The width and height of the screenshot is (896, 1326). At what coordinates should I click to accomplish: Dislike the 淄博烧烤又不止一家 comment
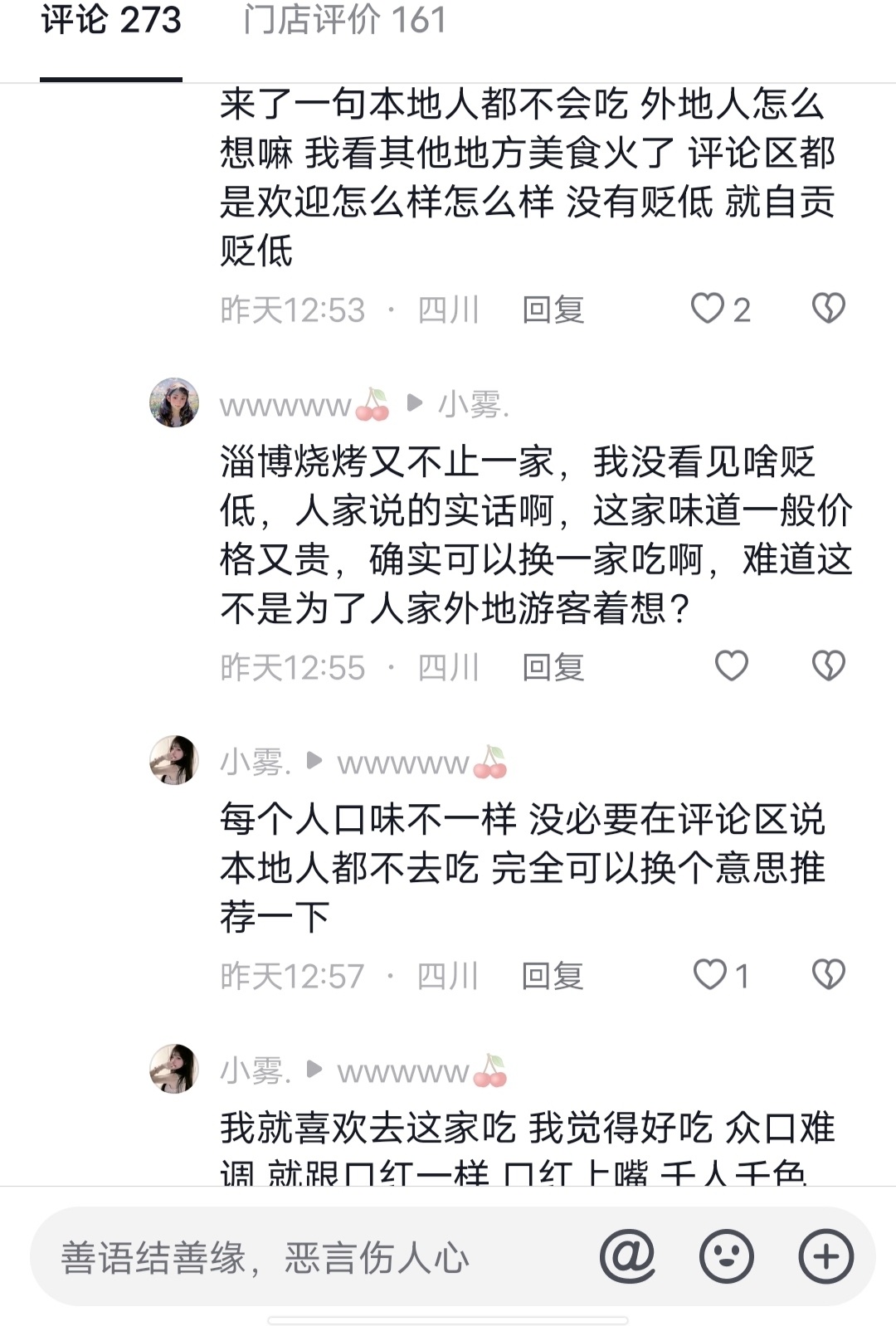tap(828, 666)
